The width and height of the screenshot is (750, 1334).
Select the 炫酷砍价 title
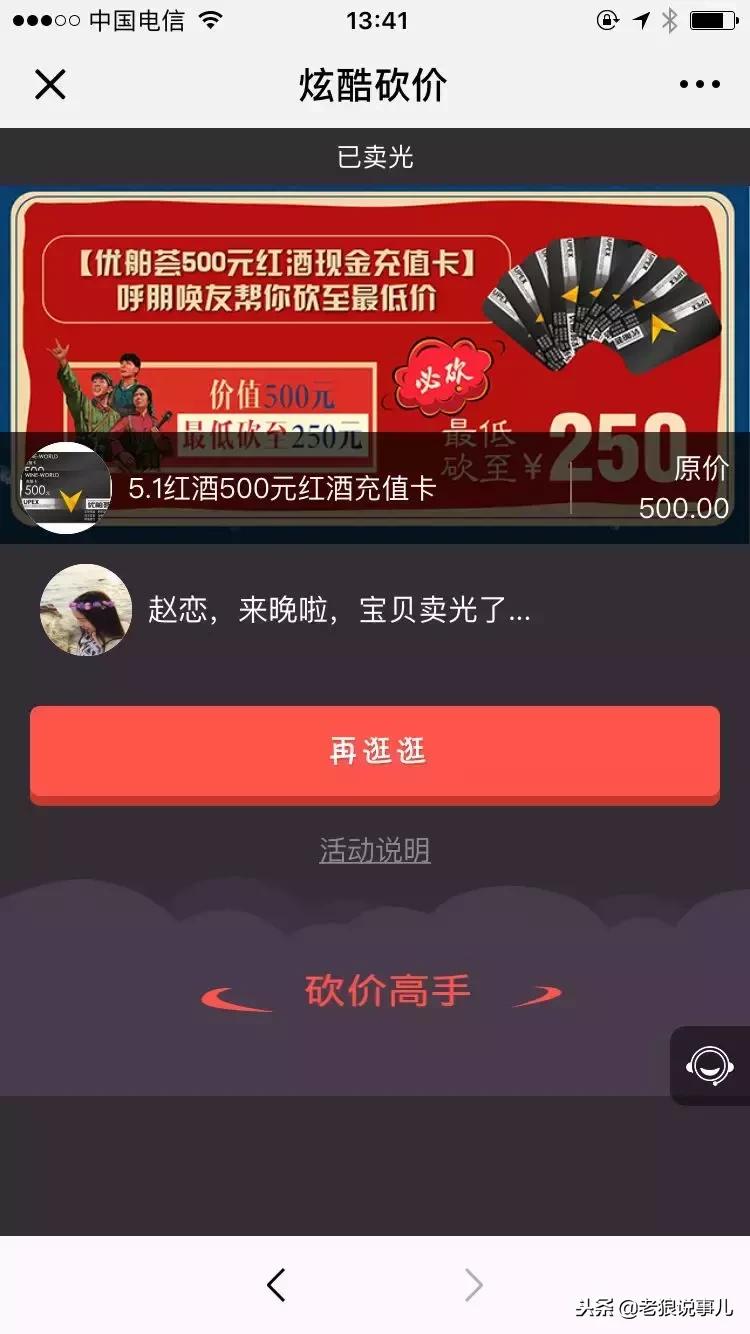(375, 84)
